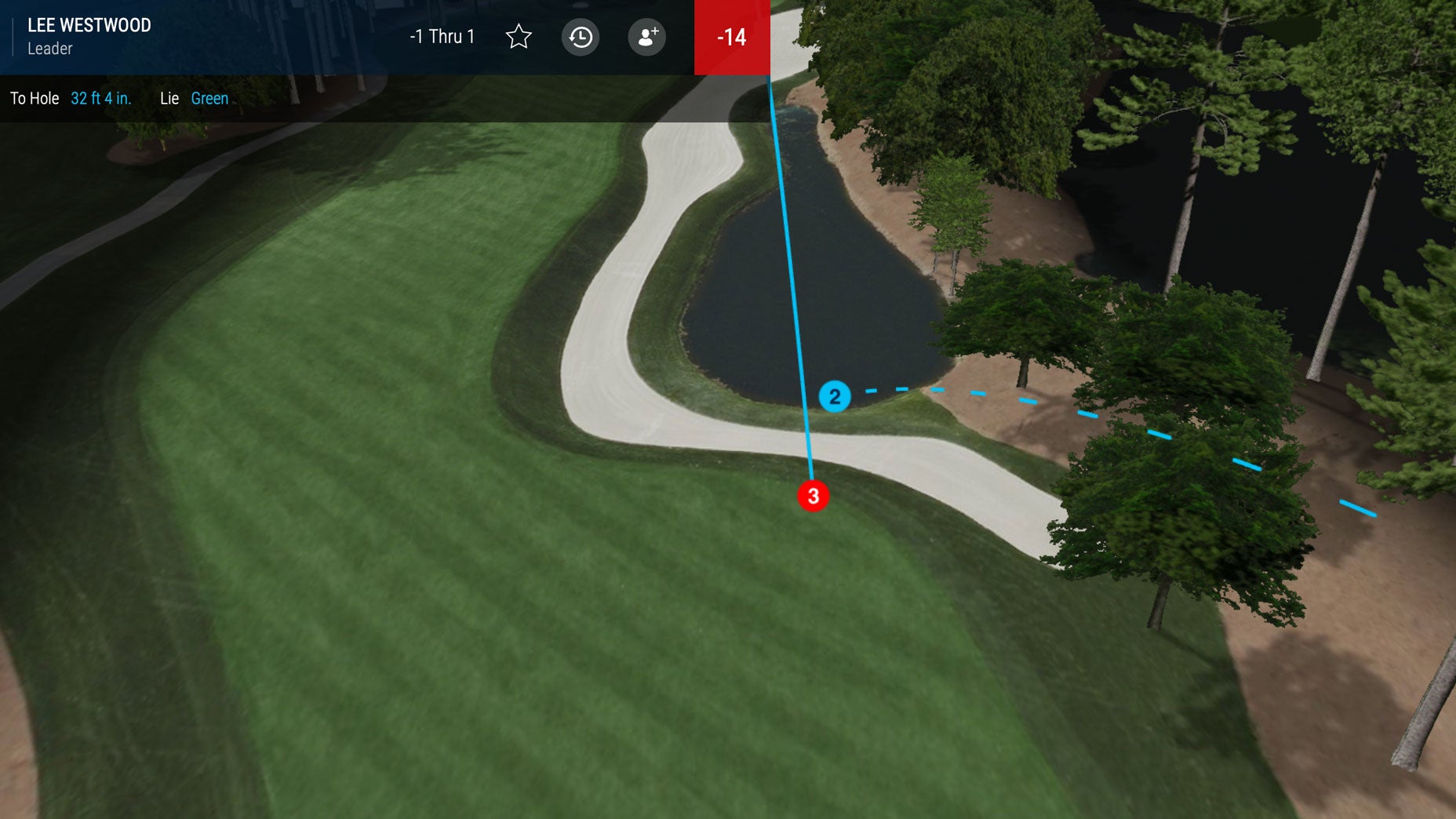
Task: Open the shot history clock icon
Action: pyautogui.click(x=581, y=37)
